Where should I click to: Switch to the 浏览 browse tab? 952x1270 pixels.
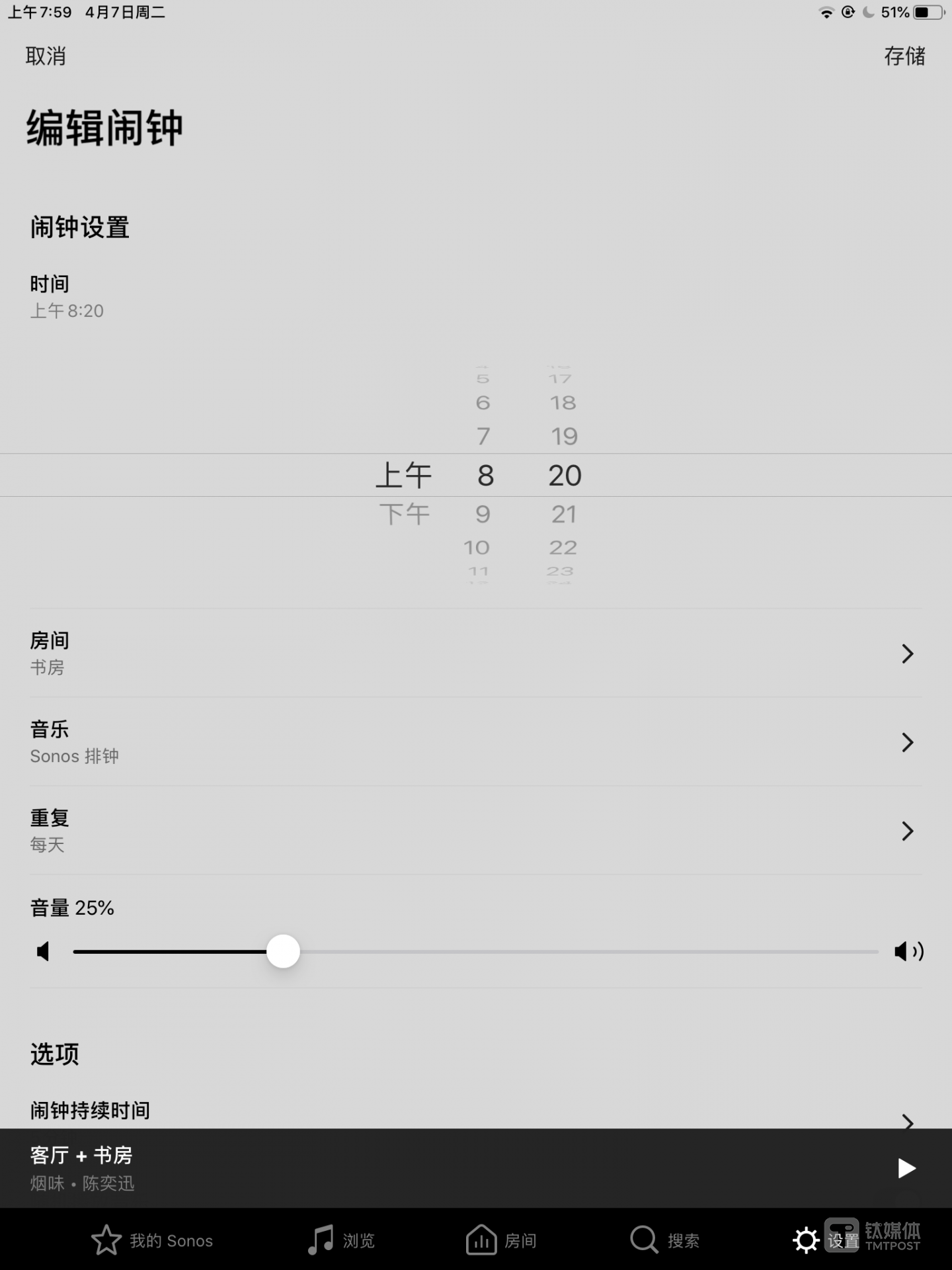click(341, 1240)
